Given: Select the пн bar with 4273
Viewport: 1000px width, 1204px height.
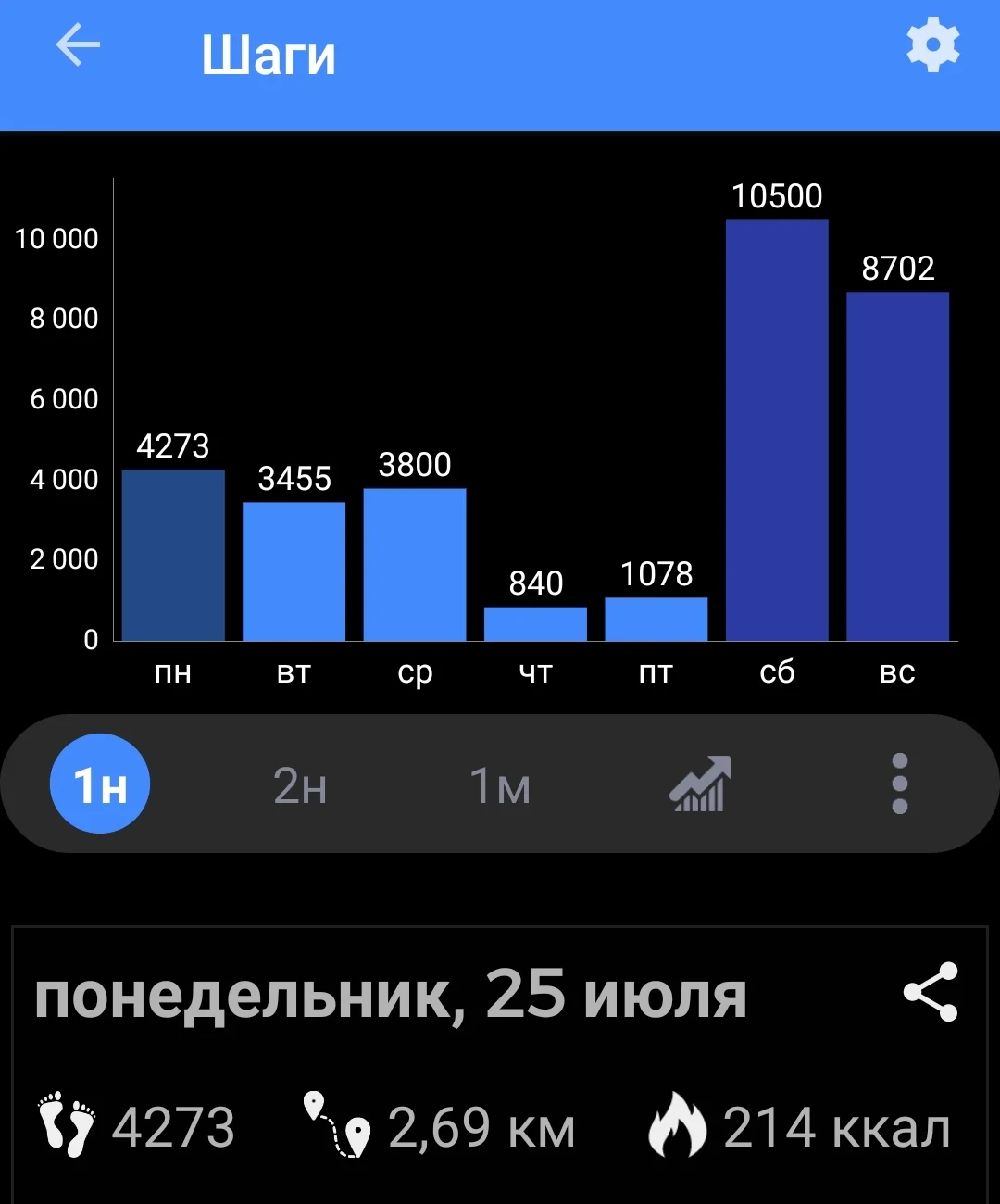Looking at the screenshot, I should click(x=173, y=555).
